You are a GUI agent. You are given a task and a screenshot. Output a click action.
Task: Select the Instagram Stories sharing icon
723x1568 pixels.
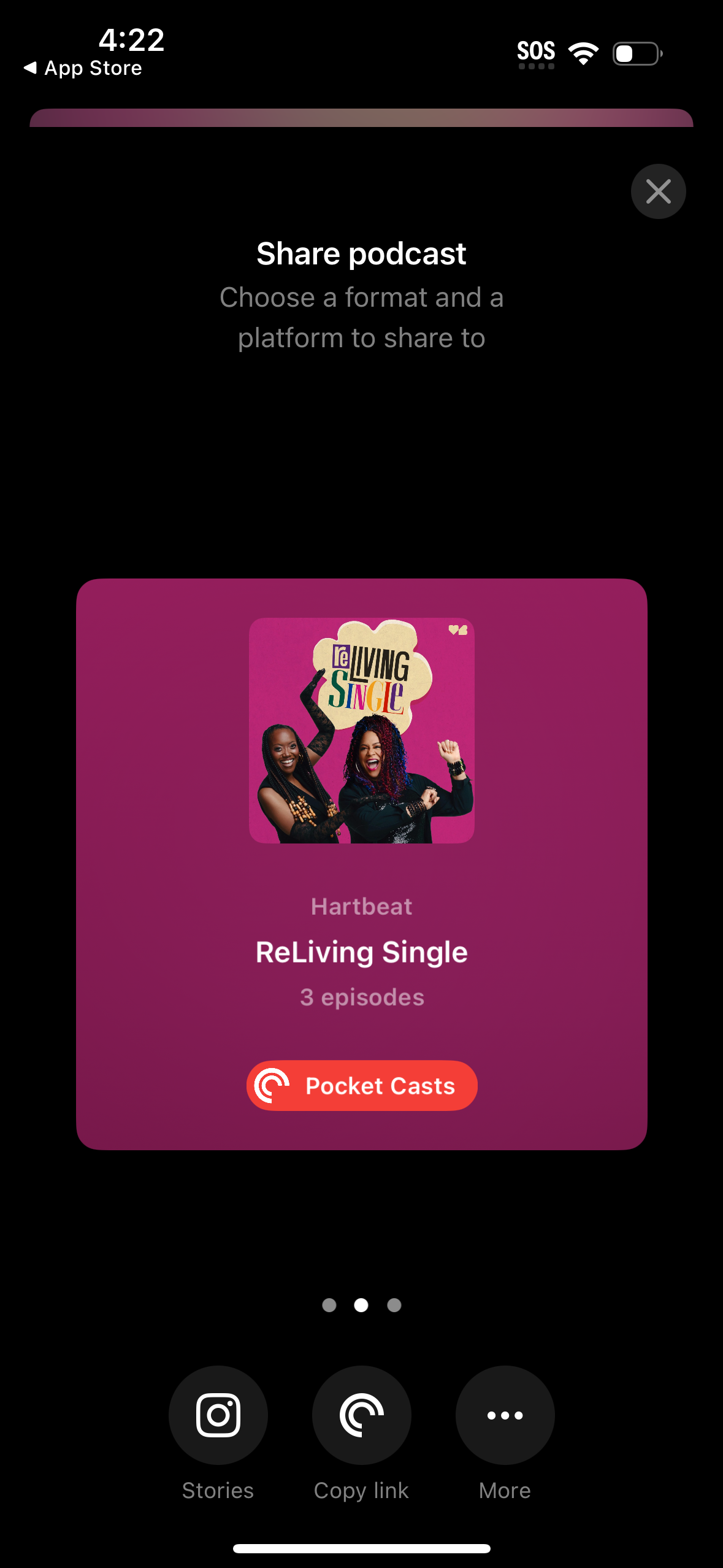coord(218,1415)
